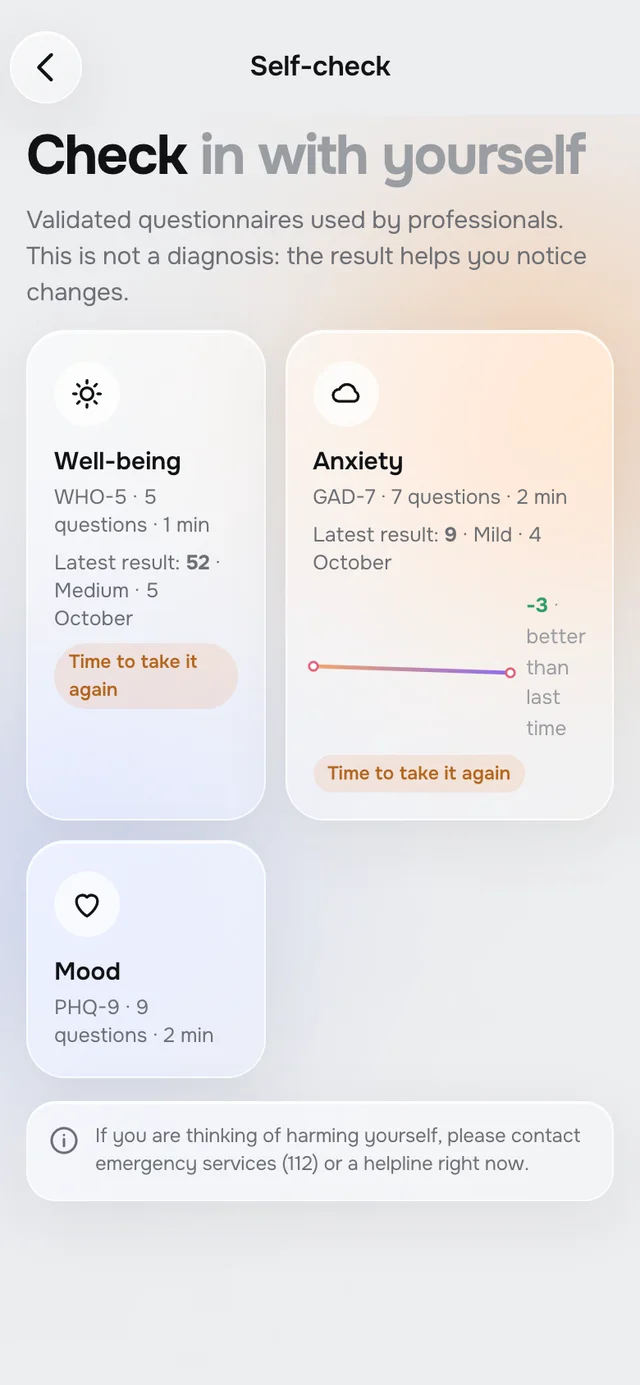The image size is (640, 1385).
Task: Go back using the top-left arrow
Action: pos(45,67)
